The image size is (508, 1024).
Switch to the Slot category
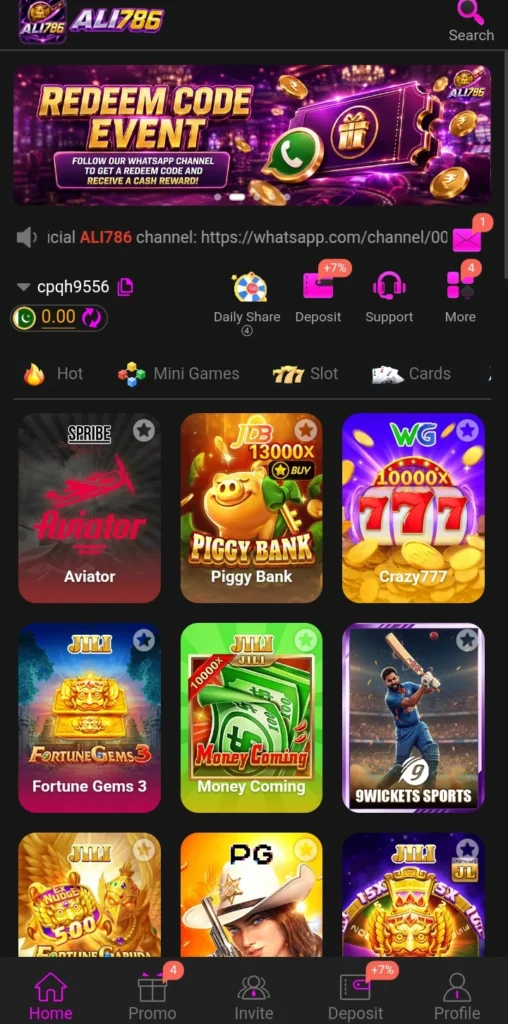pos(305,374)
